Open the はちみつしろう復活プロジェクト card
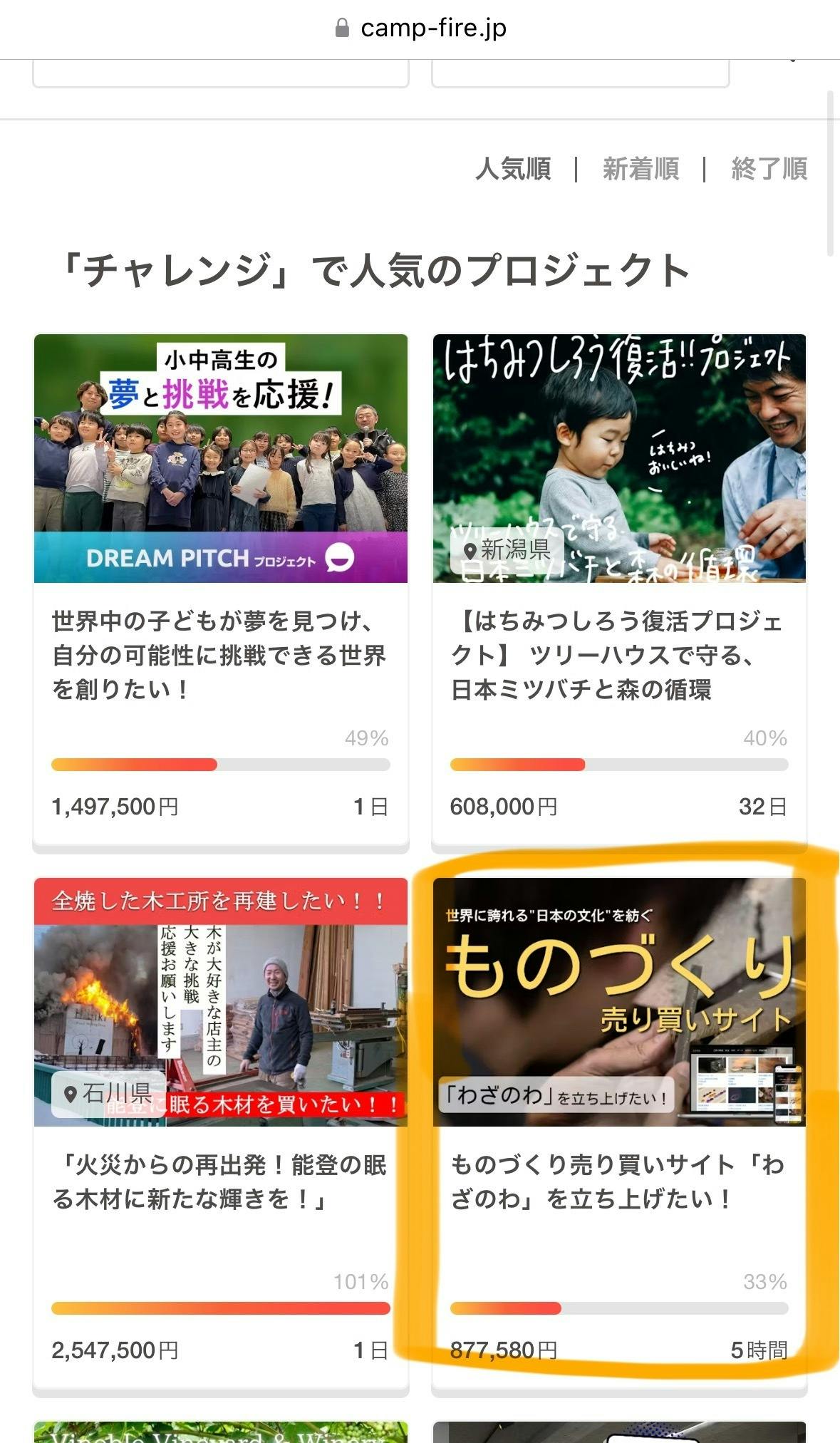Viewport: 840px width, 1443px height. click(x=619, y=591)
